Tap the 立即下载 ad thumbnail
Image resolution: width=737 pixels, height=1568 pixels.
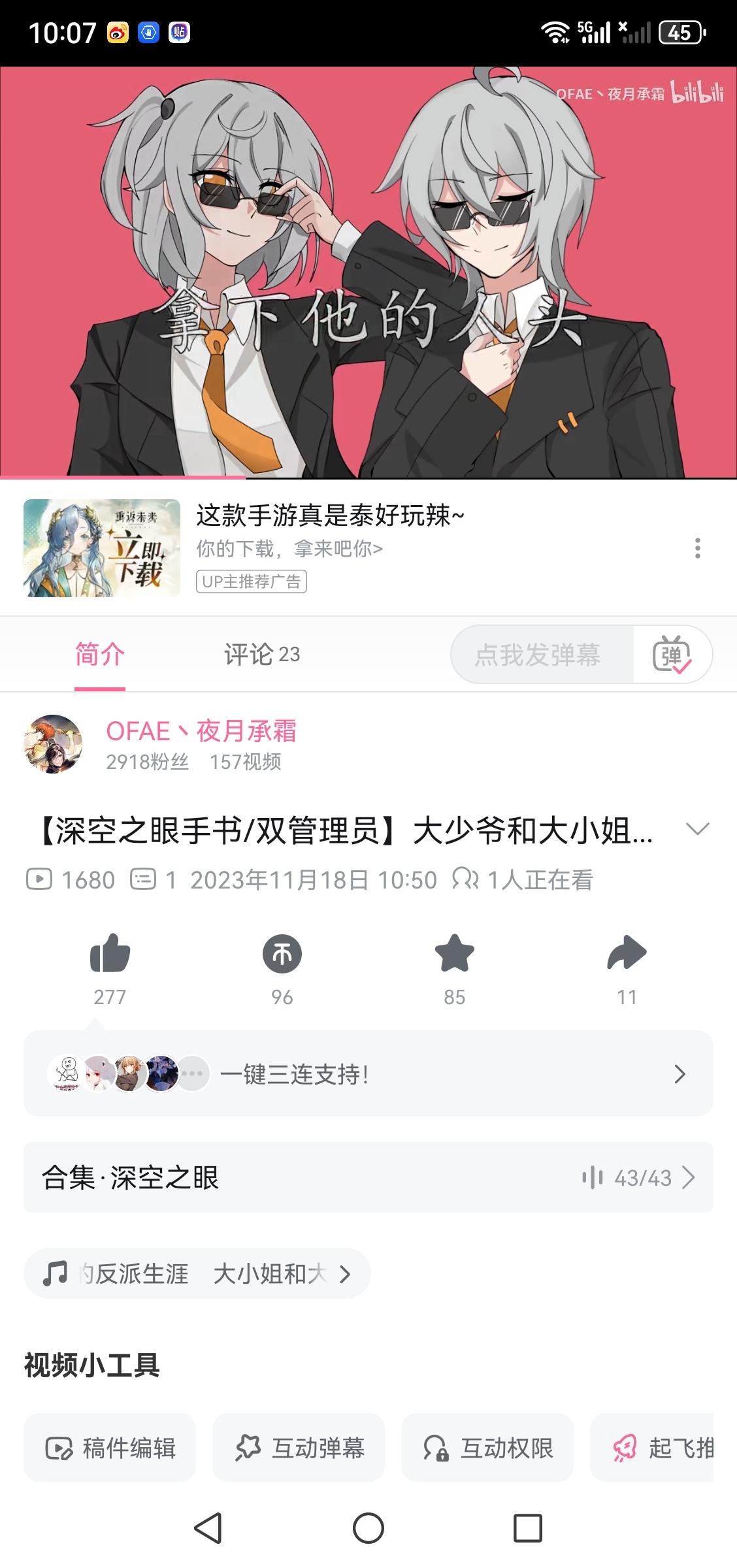tap(102, 547)
